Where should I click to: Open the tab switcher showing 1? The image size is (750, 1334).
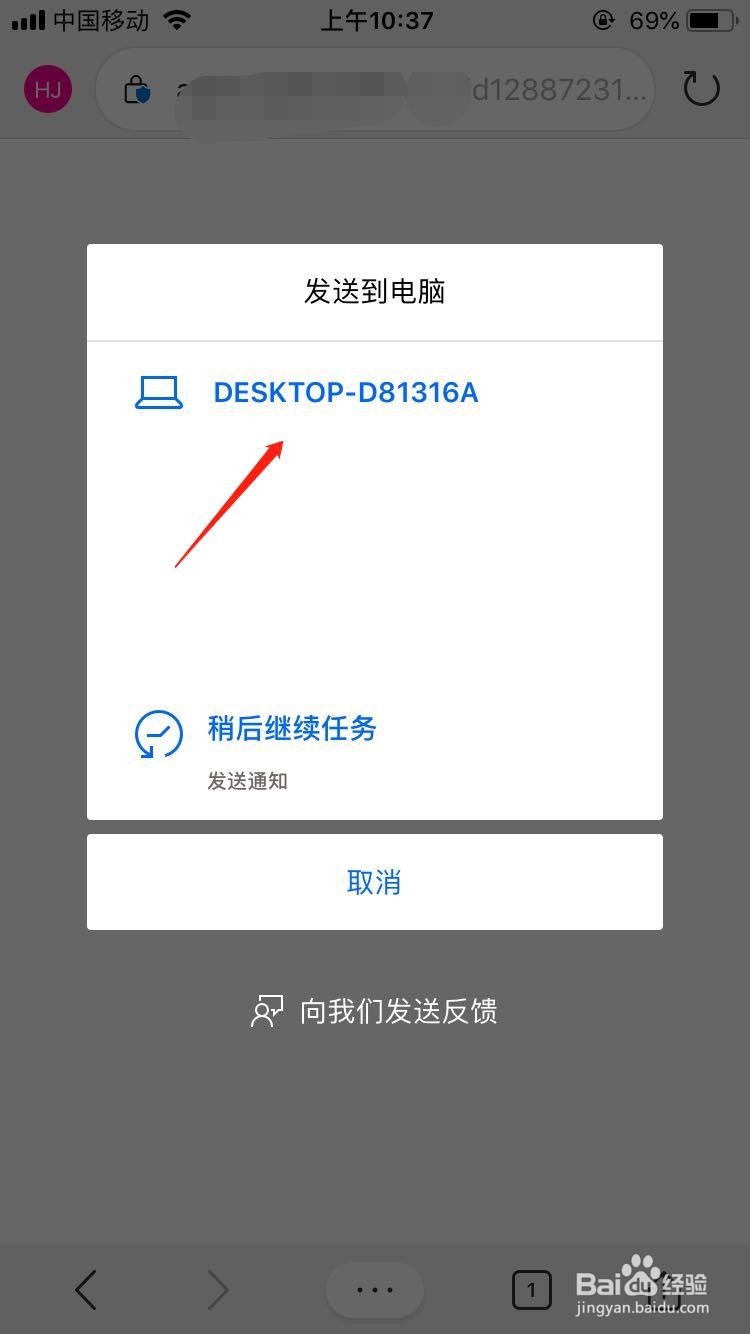coord(532,1290)
